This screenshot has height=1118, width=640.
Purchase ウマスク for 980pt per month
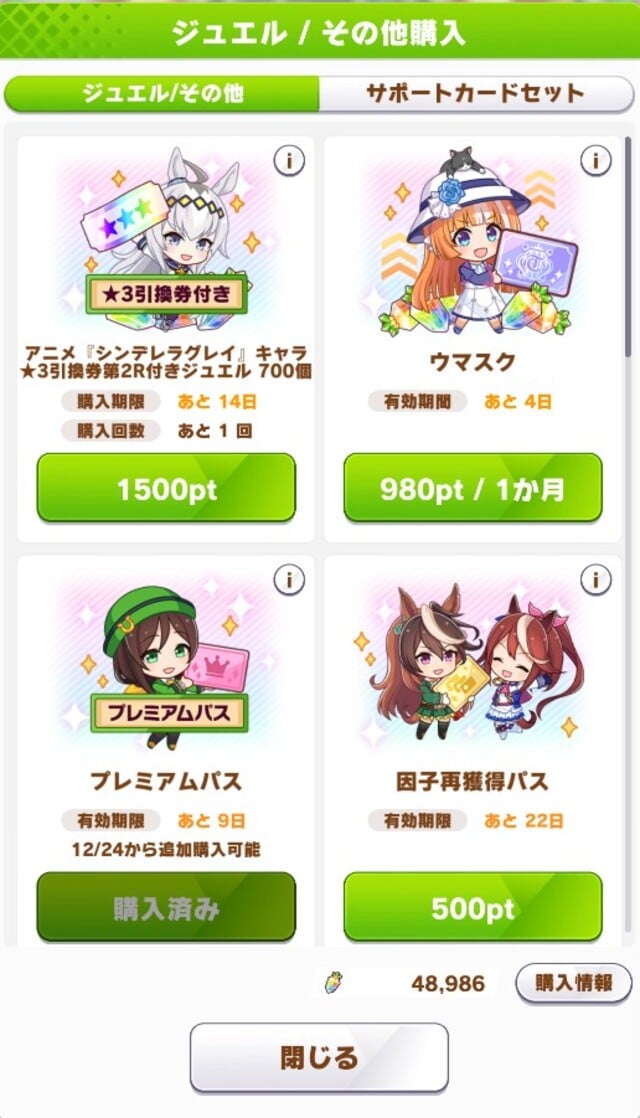point(473,488)
